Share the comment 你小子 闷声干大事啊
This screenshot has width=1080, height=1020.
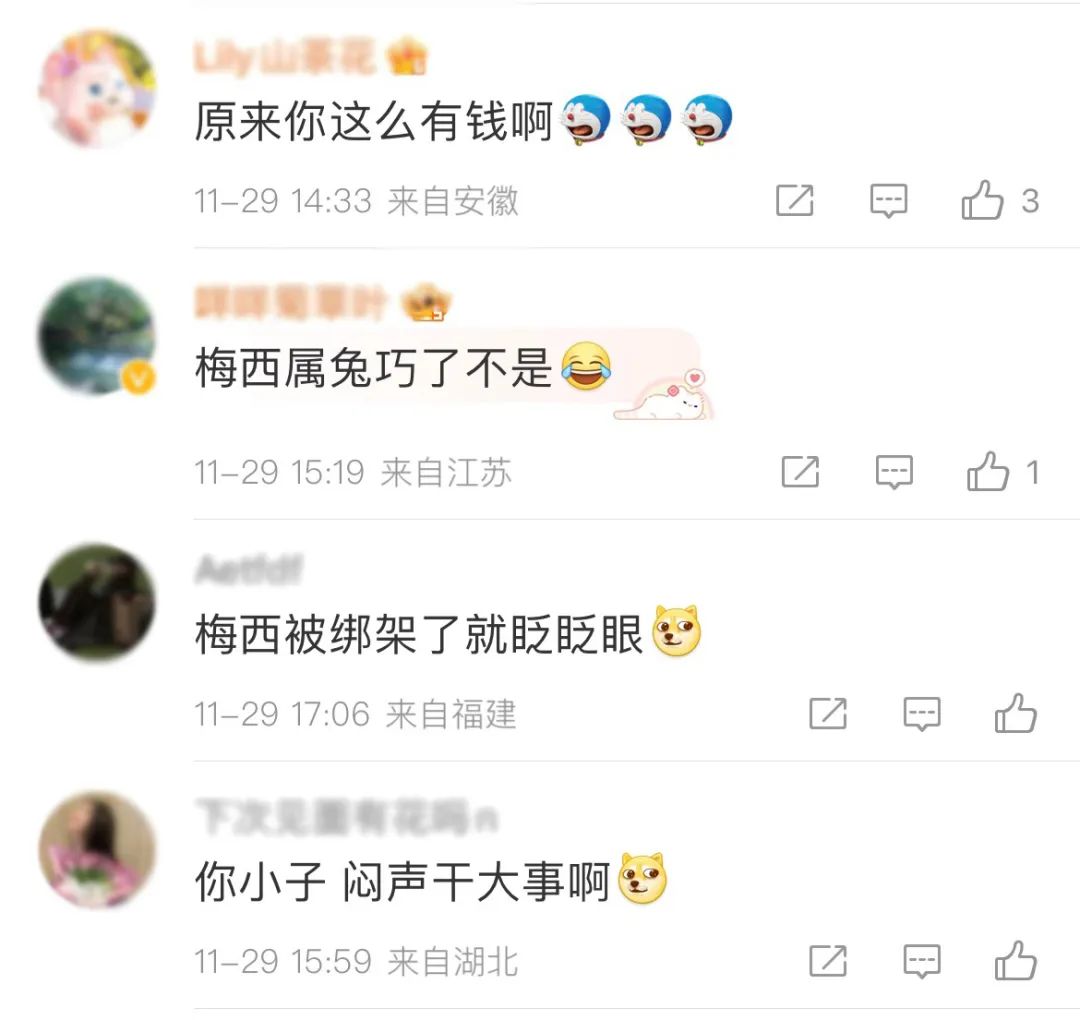(x=828, y=961)
